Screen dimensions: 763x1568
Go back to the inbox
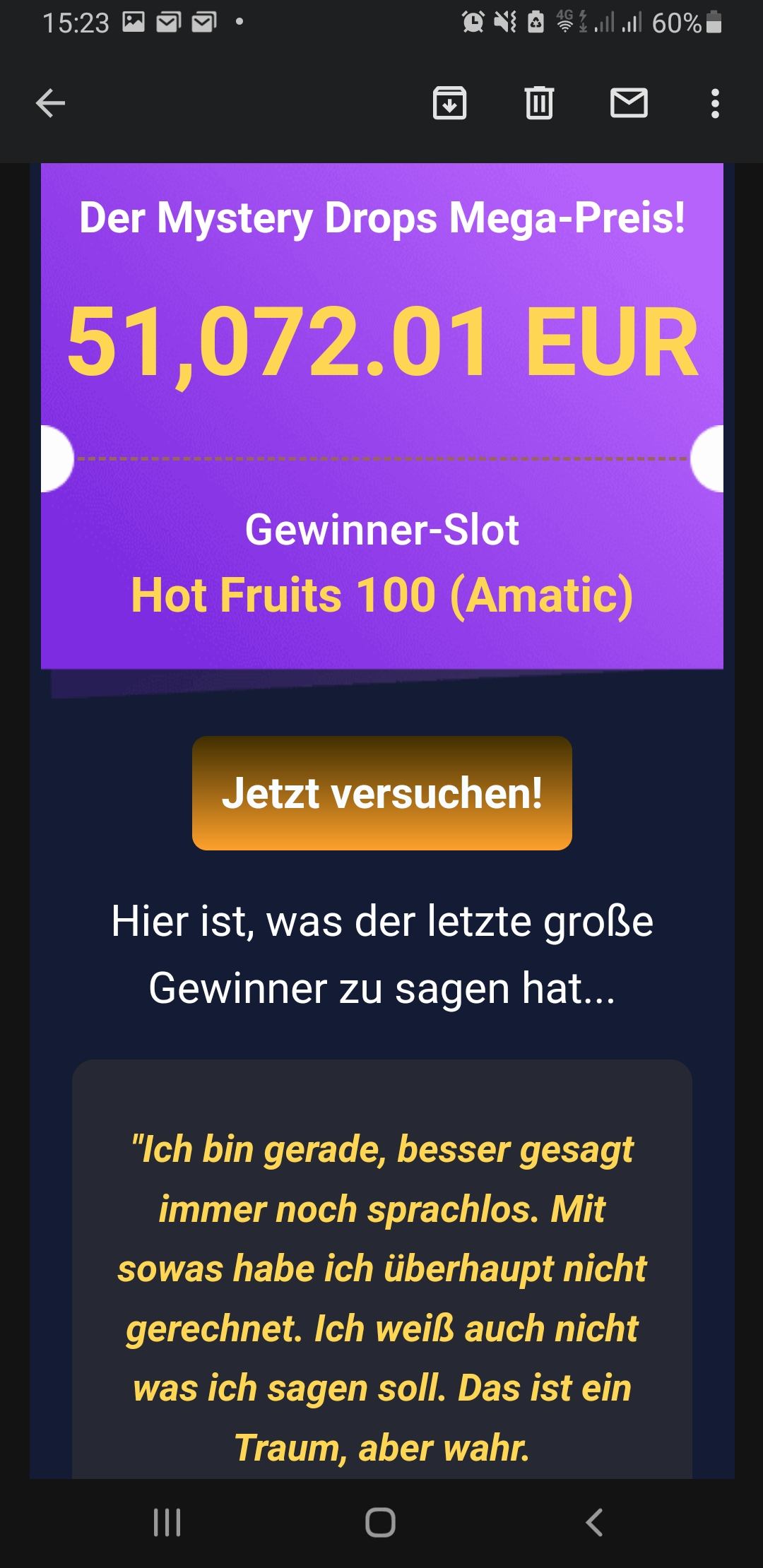coord(50,104)
